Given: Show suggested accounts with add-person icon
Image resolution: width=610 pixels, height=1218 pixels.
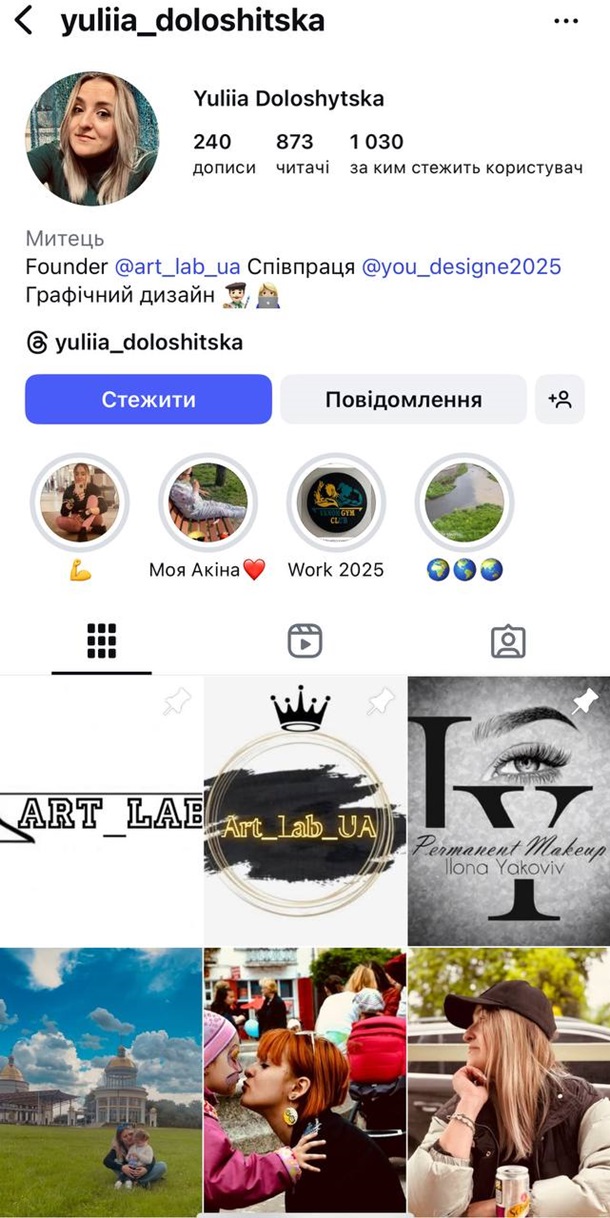Looking at the screenshot, I should point(560,400).
